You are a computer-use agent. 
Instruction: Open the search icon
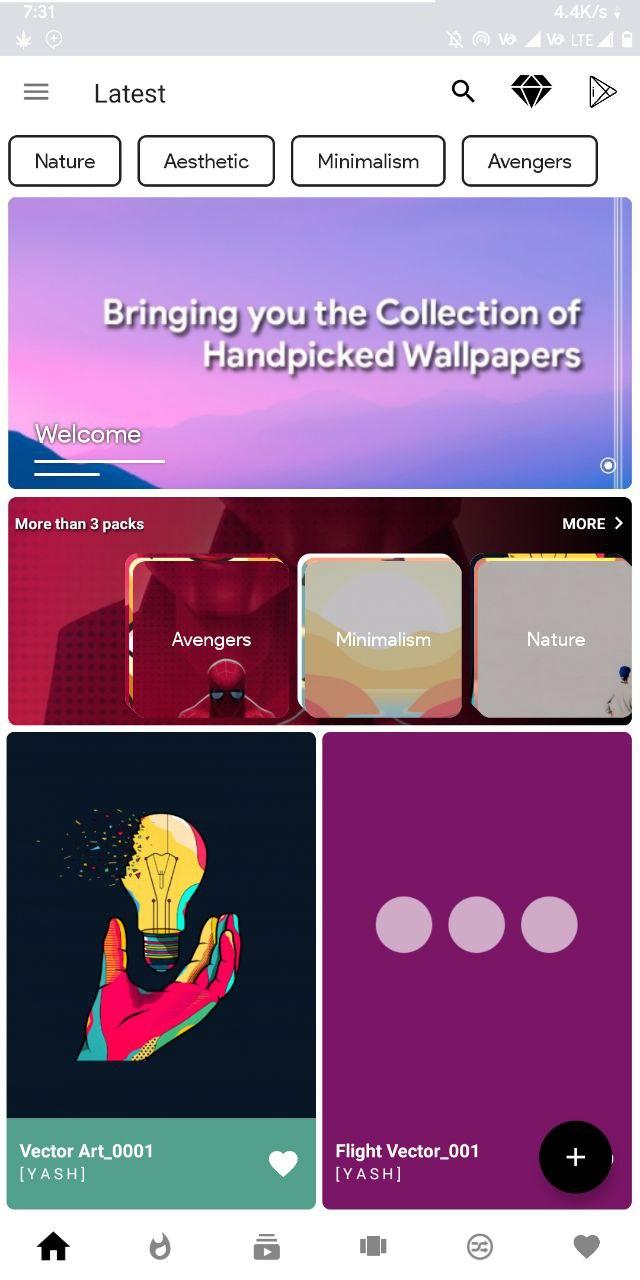462,92
